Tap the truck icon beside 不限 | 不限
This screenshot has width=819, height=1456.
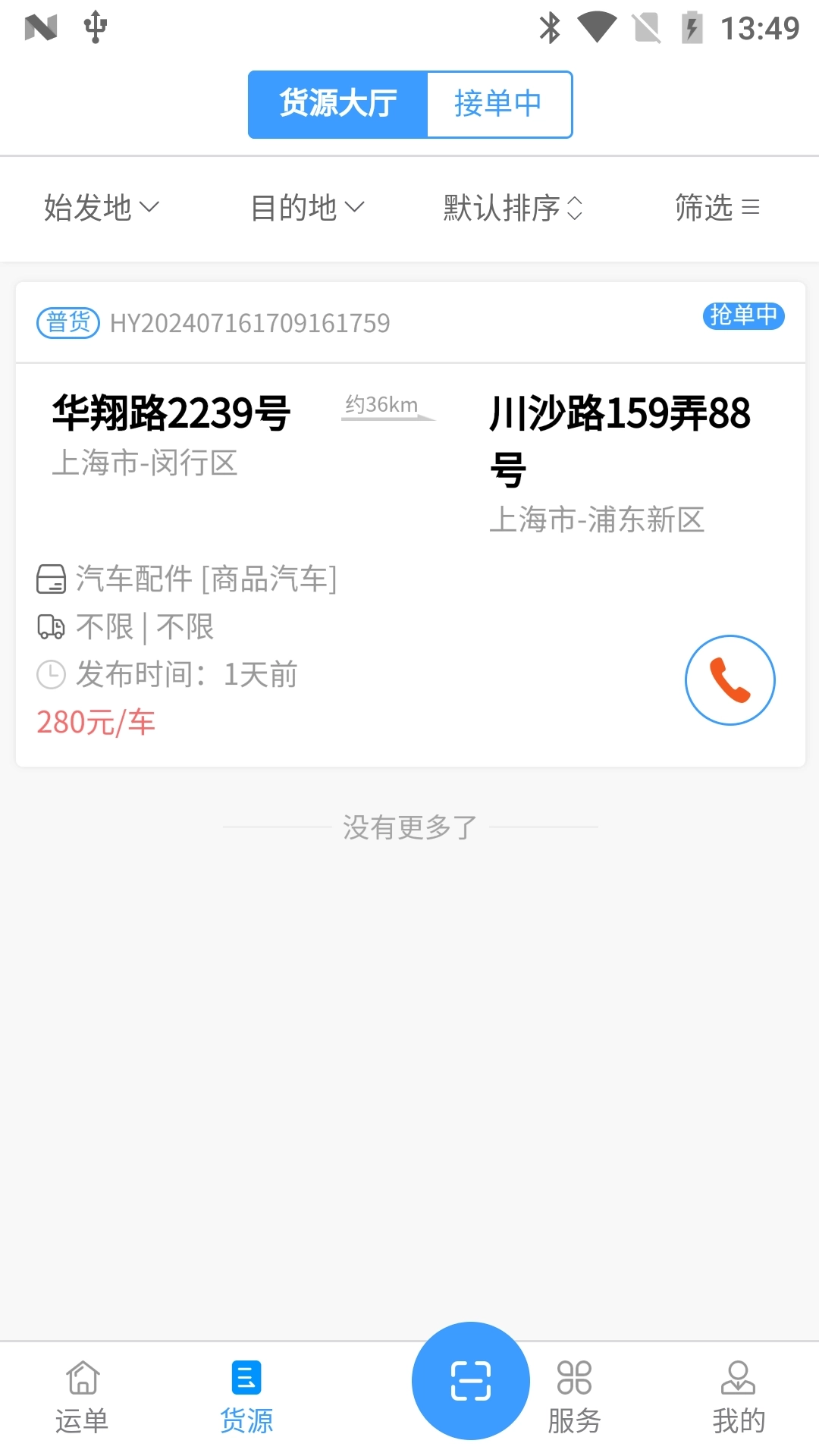point(50,626)
